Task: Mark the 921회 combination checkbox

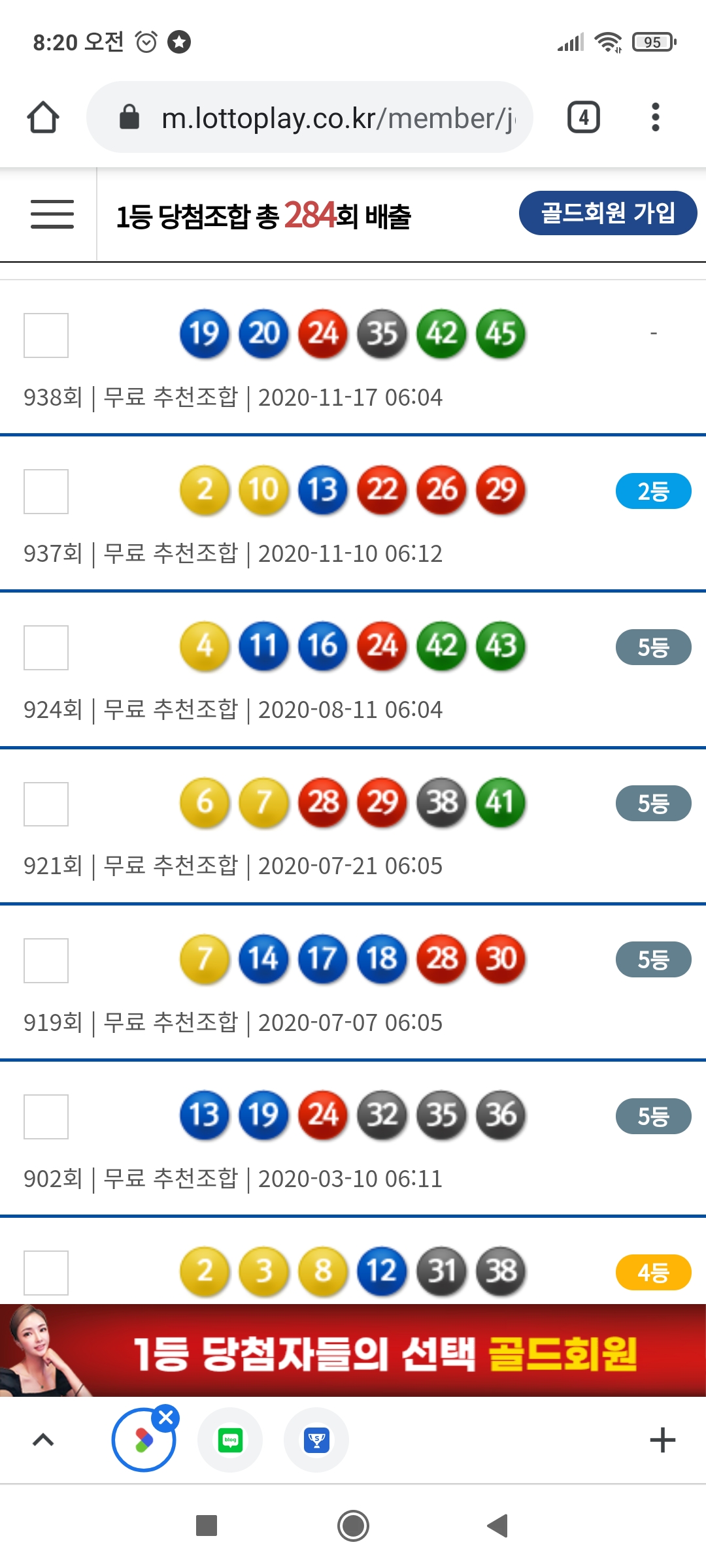Action: (46, 804)
